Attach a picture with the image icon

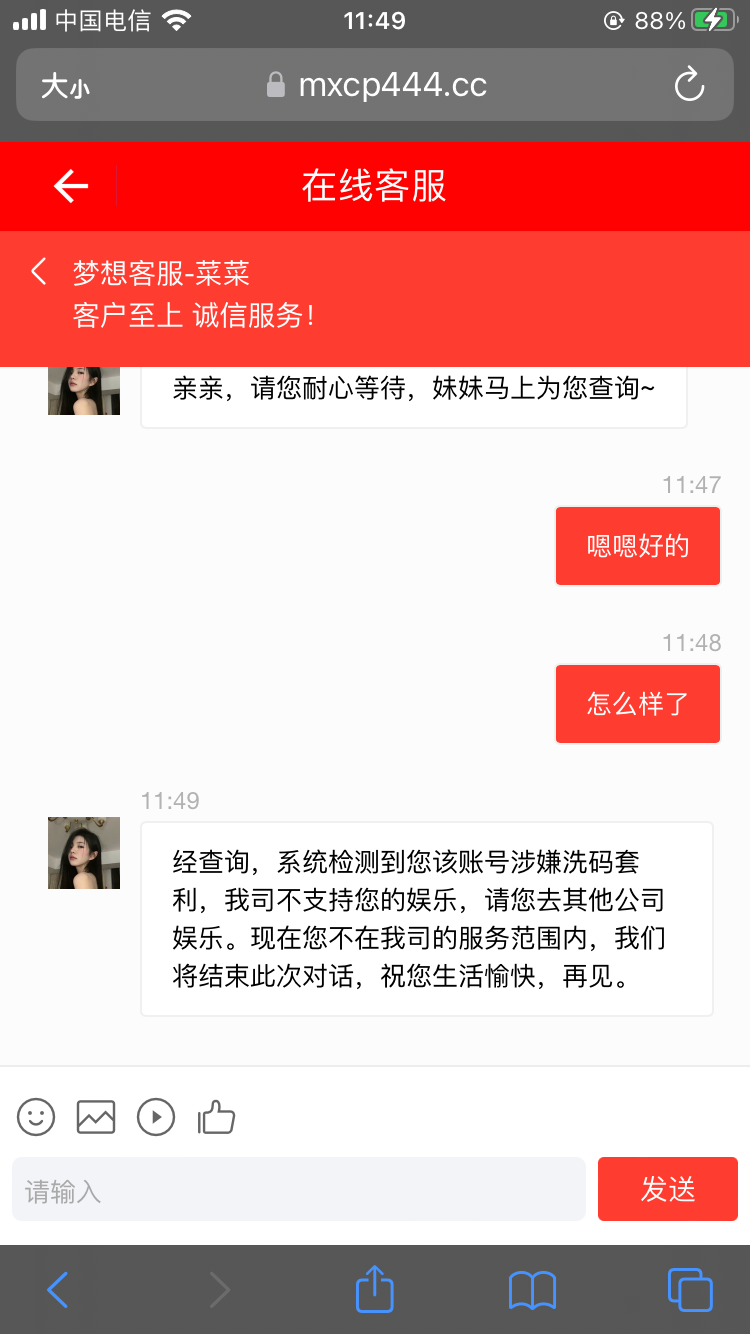coord(96,1116)
